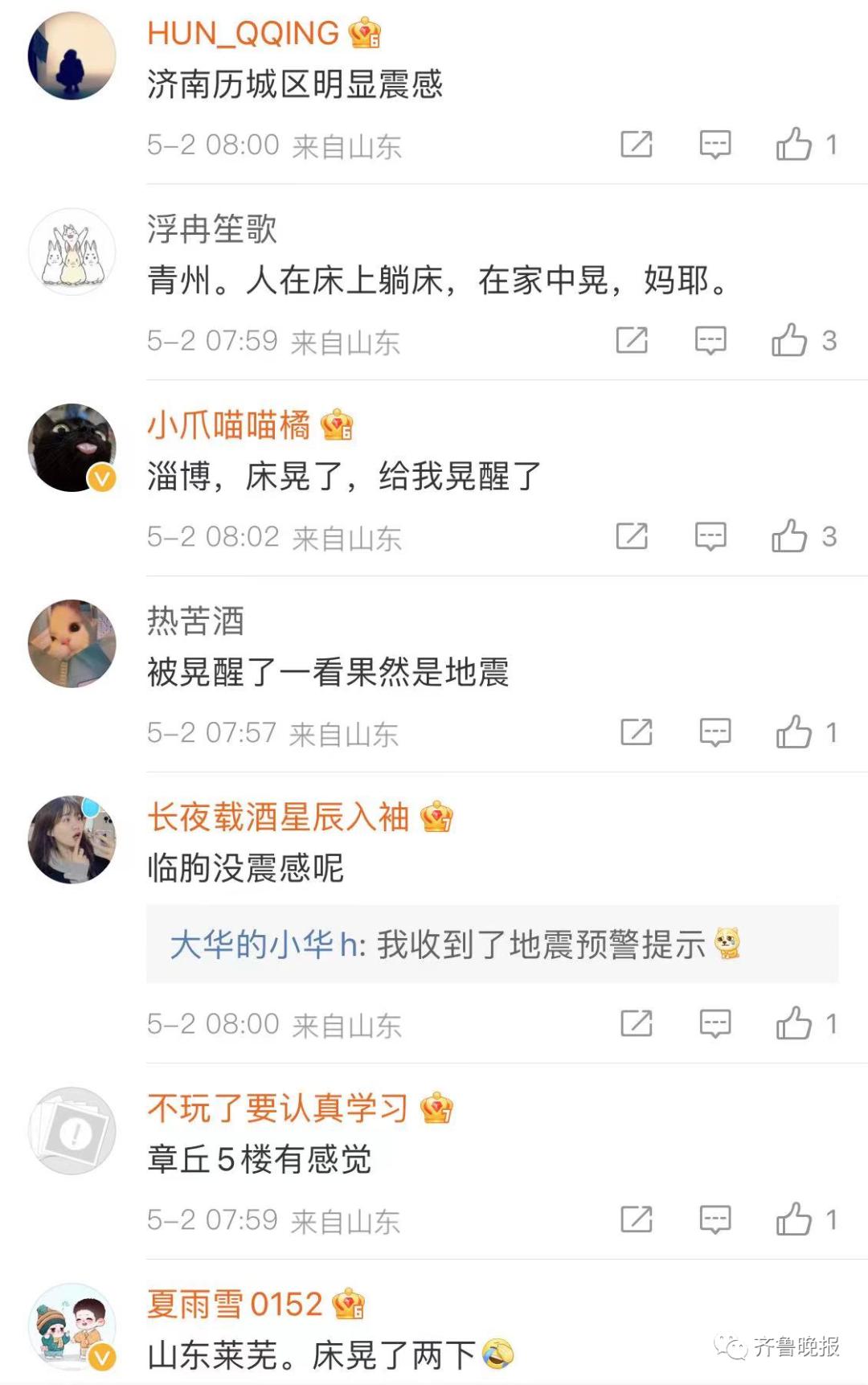The width and height of the screenshot is (868, 1385).
Task: Like 浮冉笙歌's comment
Action: tap(789, 341)
